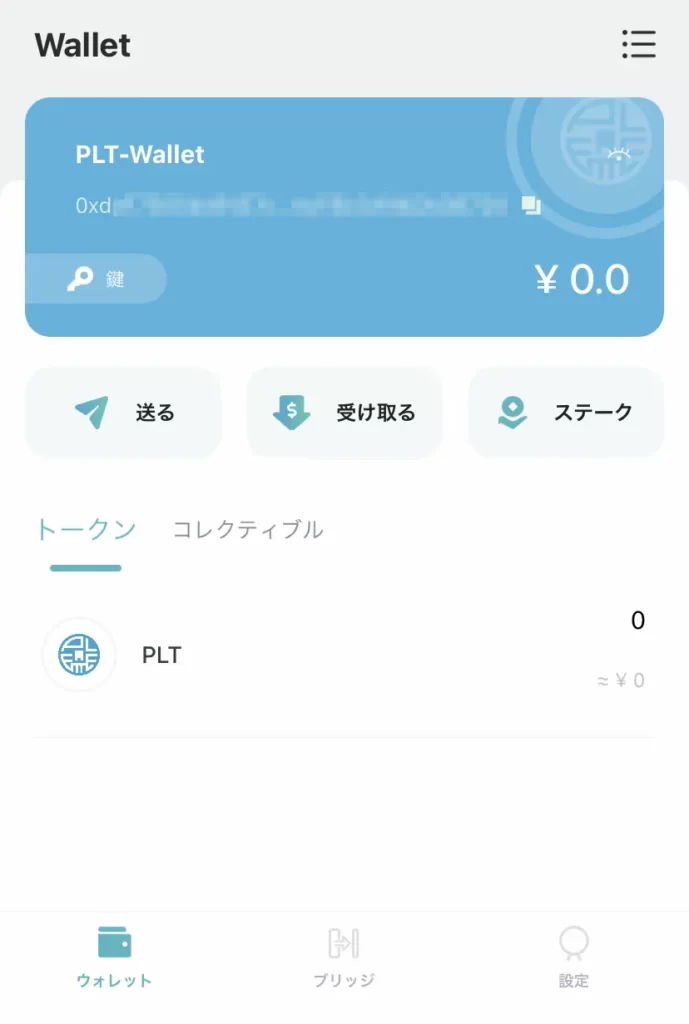Switch to the ブリッジ tab
The height and width of the screenshot is (1024, 689).
pyautogui.click(x=344, y=956)
